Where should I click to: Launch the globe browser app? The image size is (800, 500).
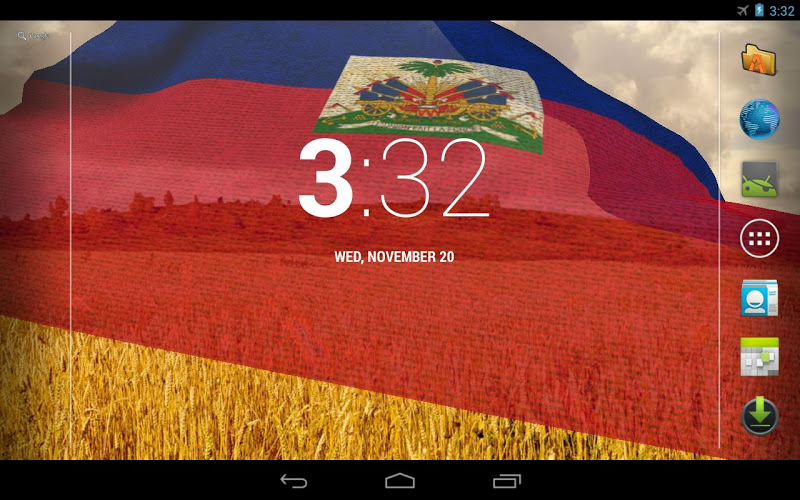[x=759, y=119]
